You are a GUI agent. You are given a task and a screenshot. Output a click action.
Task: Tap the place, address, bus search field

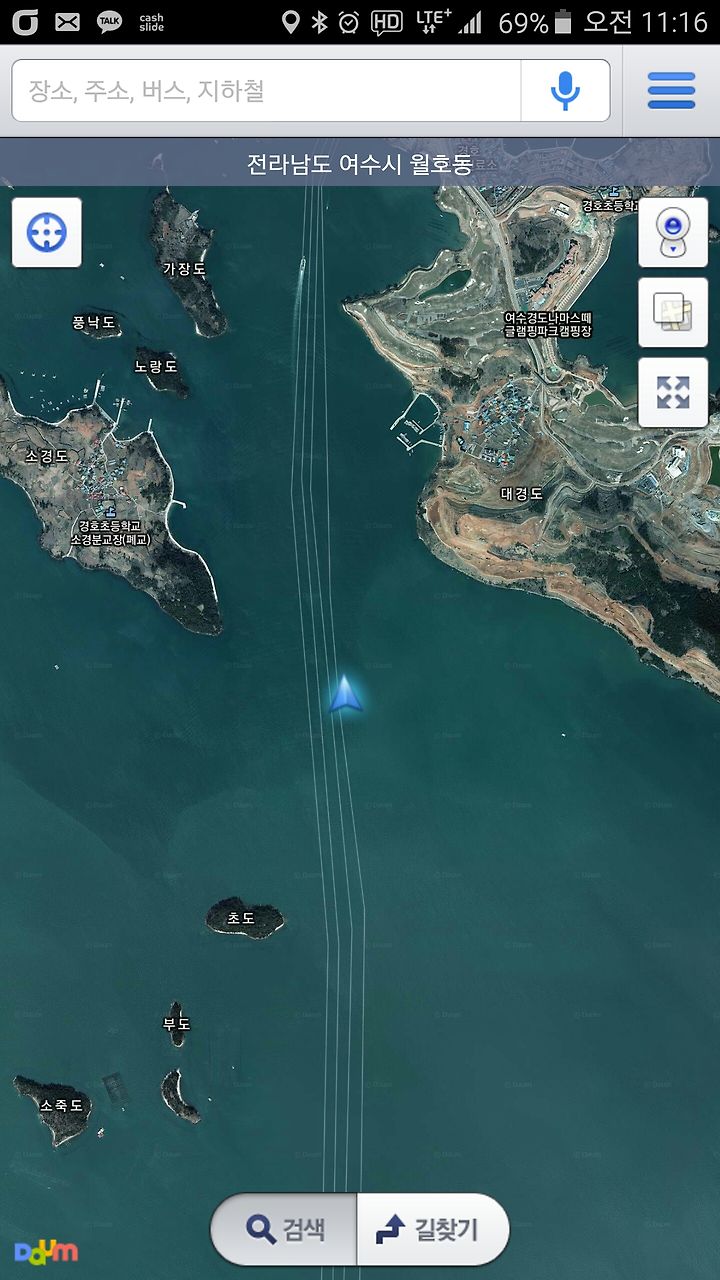(266, 91)
